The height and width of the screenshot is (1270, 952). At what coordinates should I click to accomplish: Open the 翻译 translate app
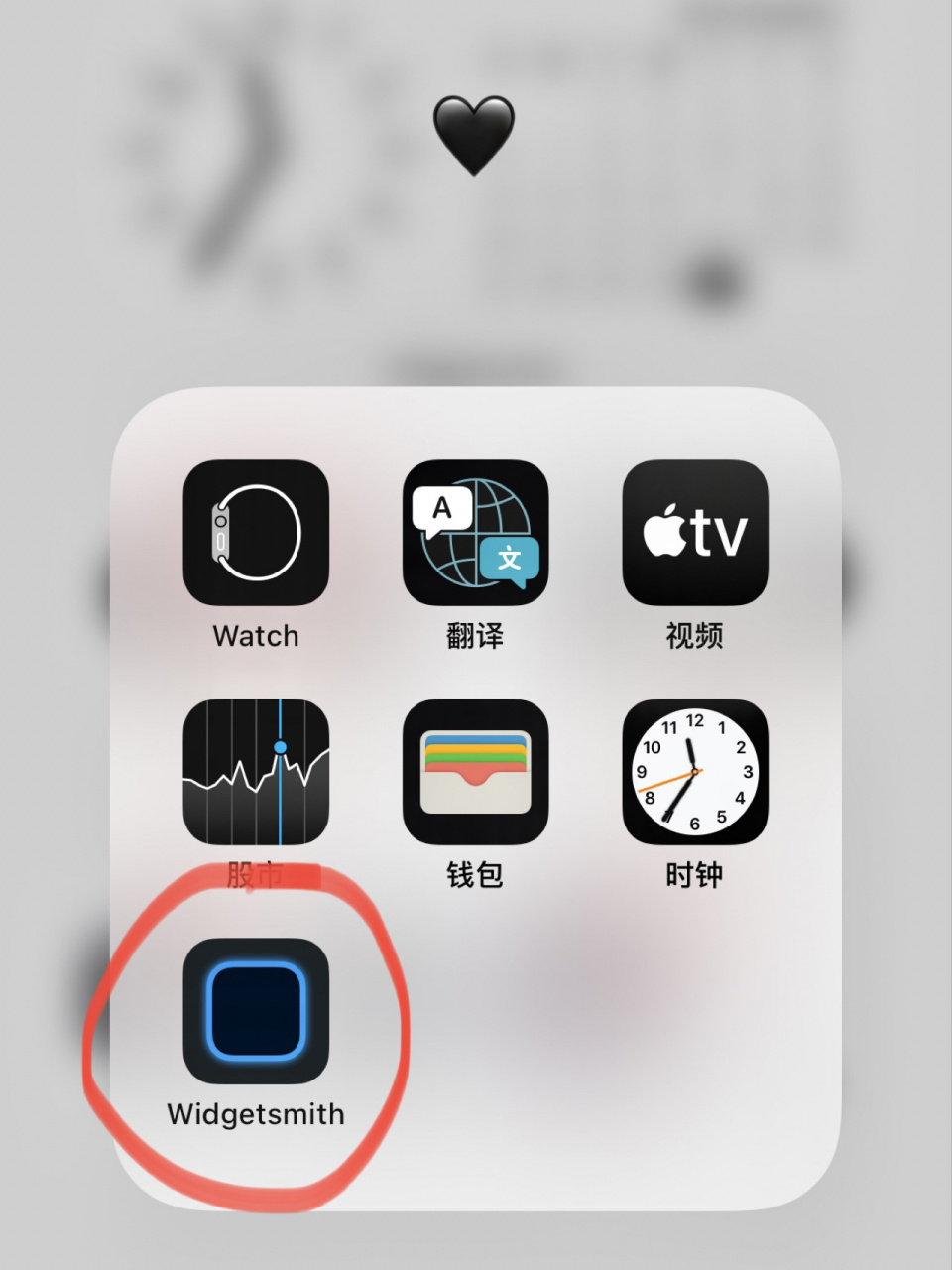(476, 533)
